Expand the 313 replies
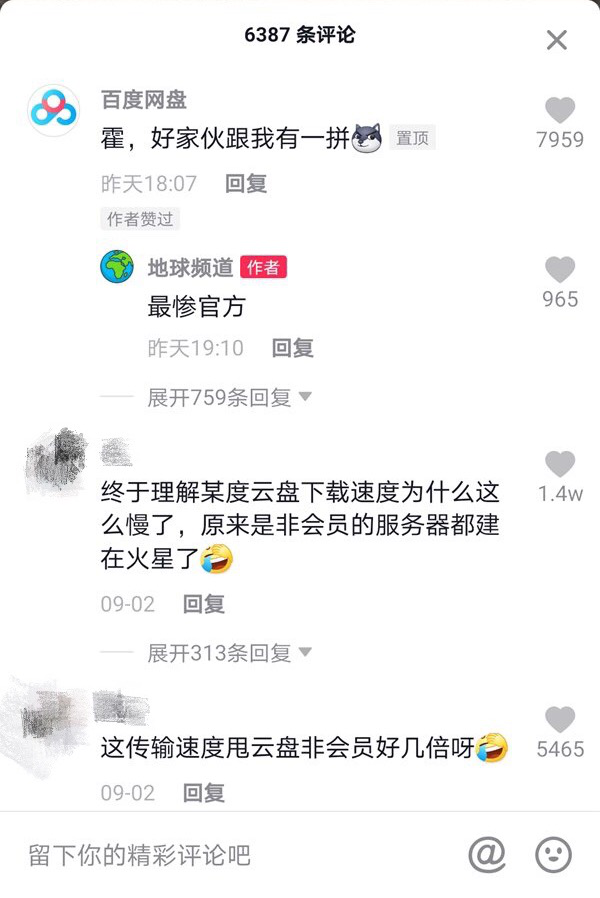This screenshot has width=600, height=898. point(229,653)
